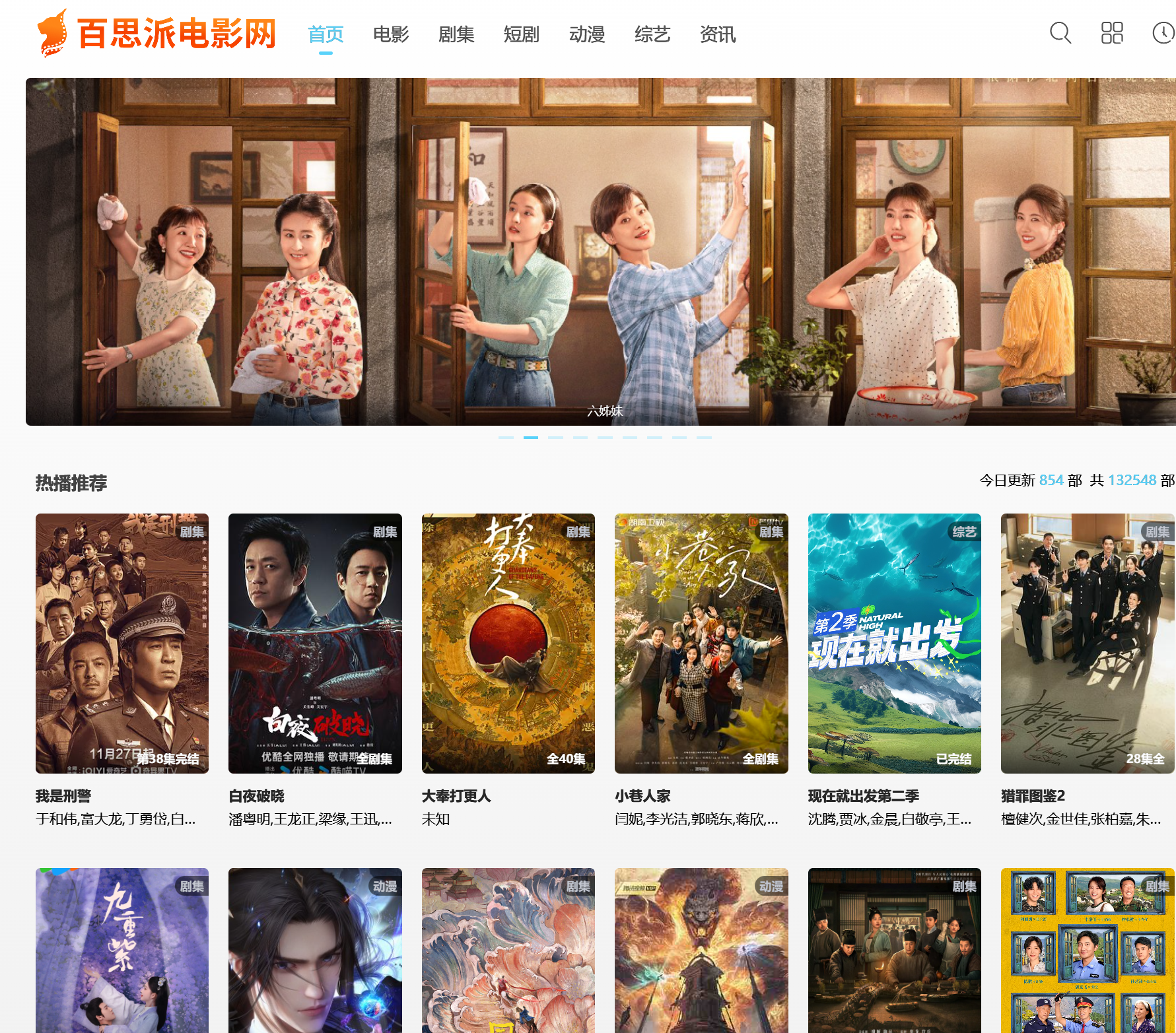The height and width of the screenshot is (1033, 1176).
Task: Open the category grid icon
Action: tap(1112, 33)
